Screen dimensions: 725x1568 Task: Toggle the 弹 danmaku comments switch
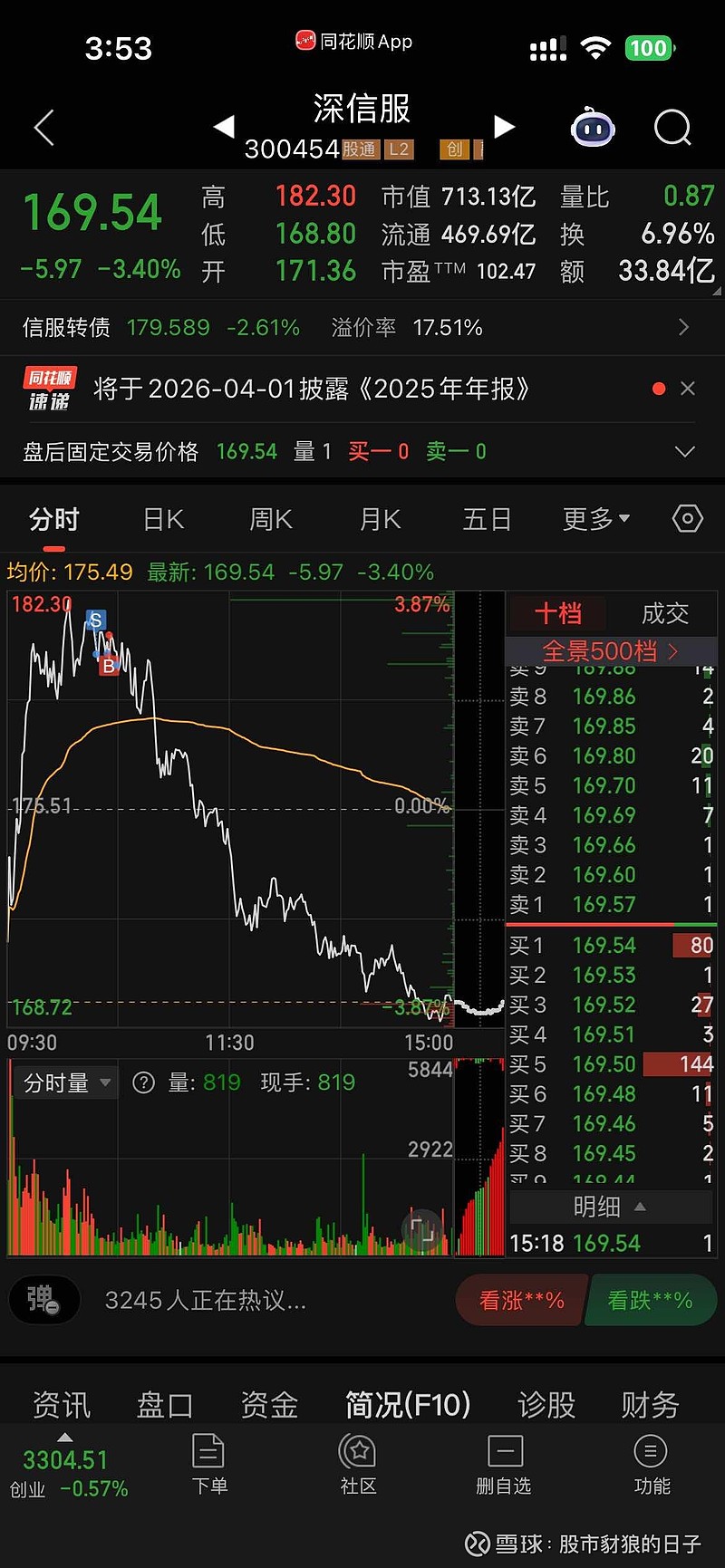tap(44, 1299)
